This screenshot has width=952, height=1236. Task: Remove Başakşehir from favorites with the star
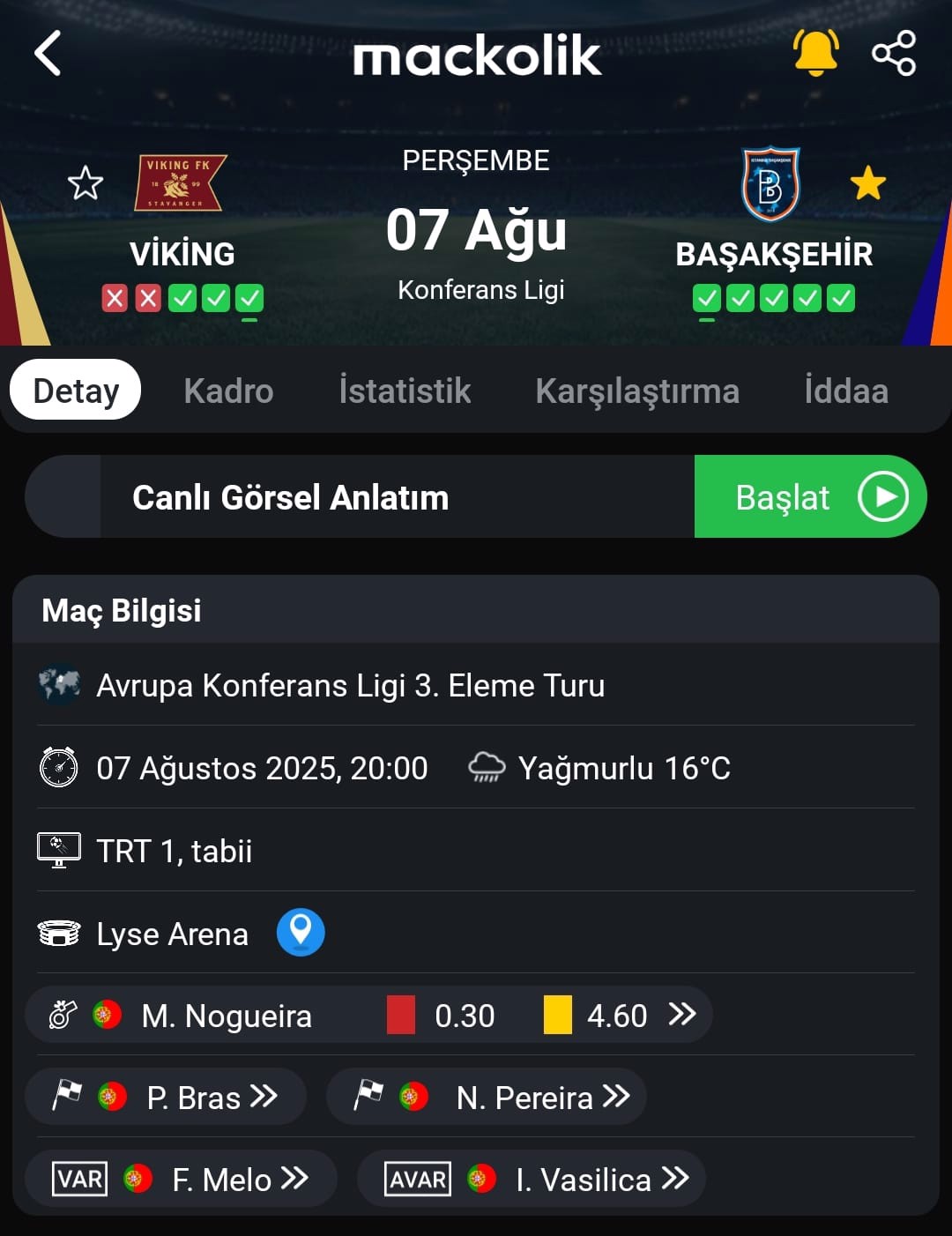click(867, 183)
